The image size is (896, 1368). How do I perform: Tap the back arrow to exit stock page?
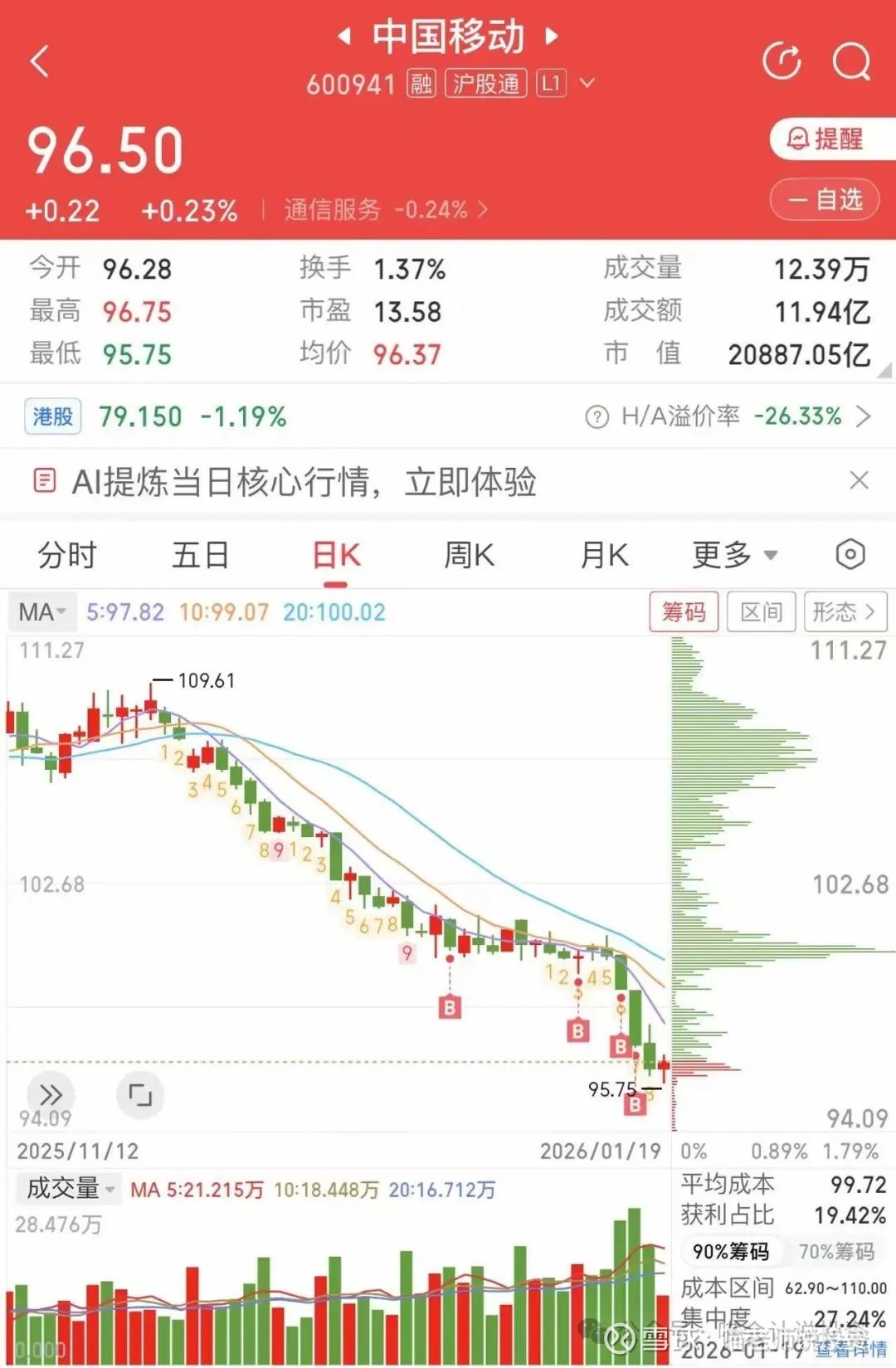39,62
